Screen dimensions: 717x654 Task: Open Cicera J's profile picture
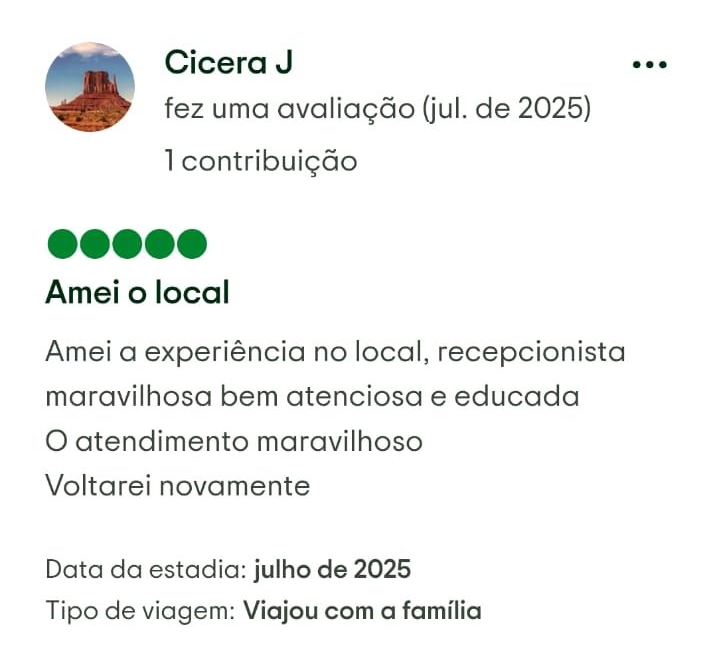[x=90, y=87]
